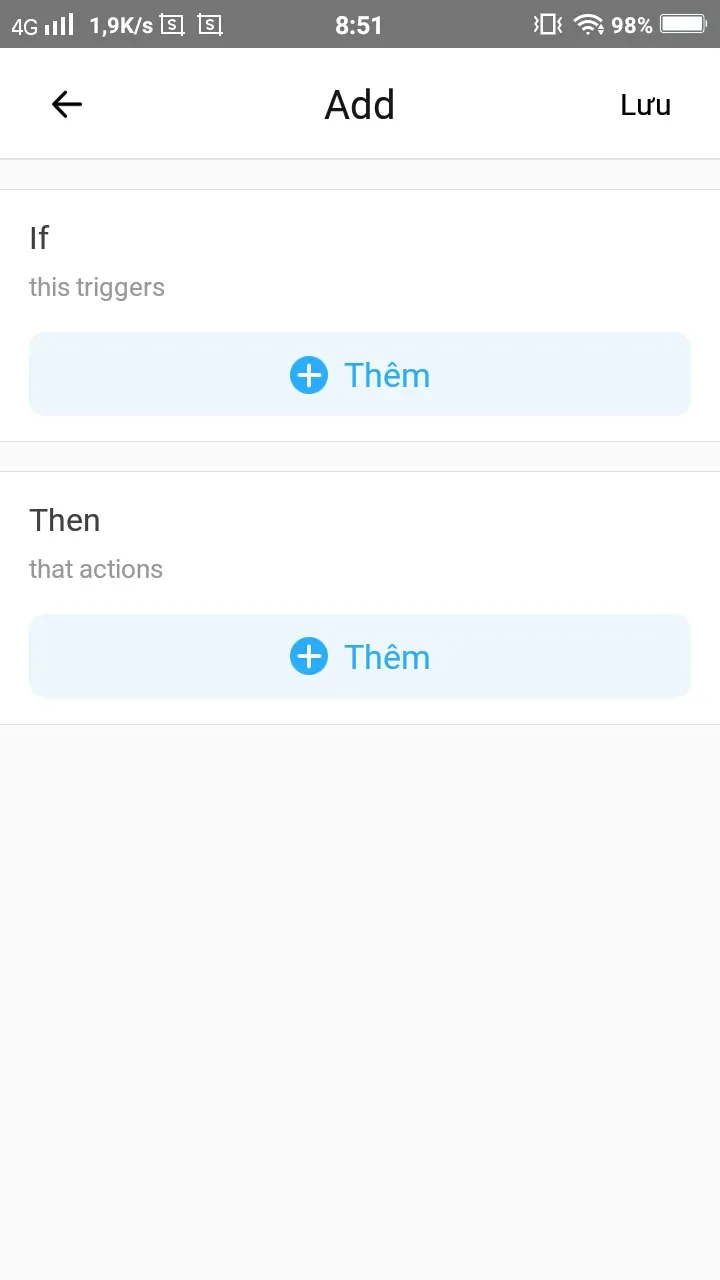720x1280 pixels.
Task: Tap the Wi-Fi status icon
Action: [588, 25]
